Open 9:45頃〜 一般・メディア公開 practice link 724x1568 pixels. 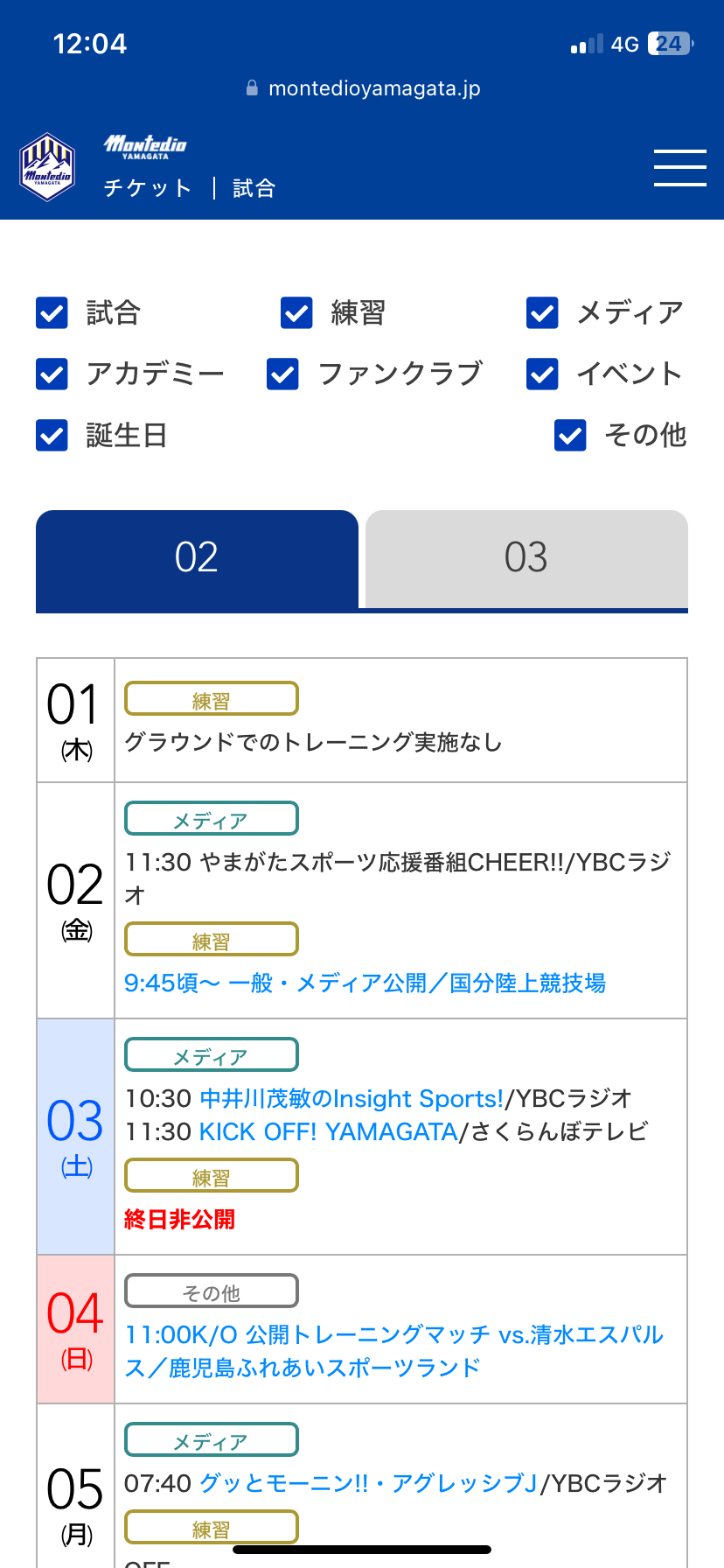(x=365, y=983)
